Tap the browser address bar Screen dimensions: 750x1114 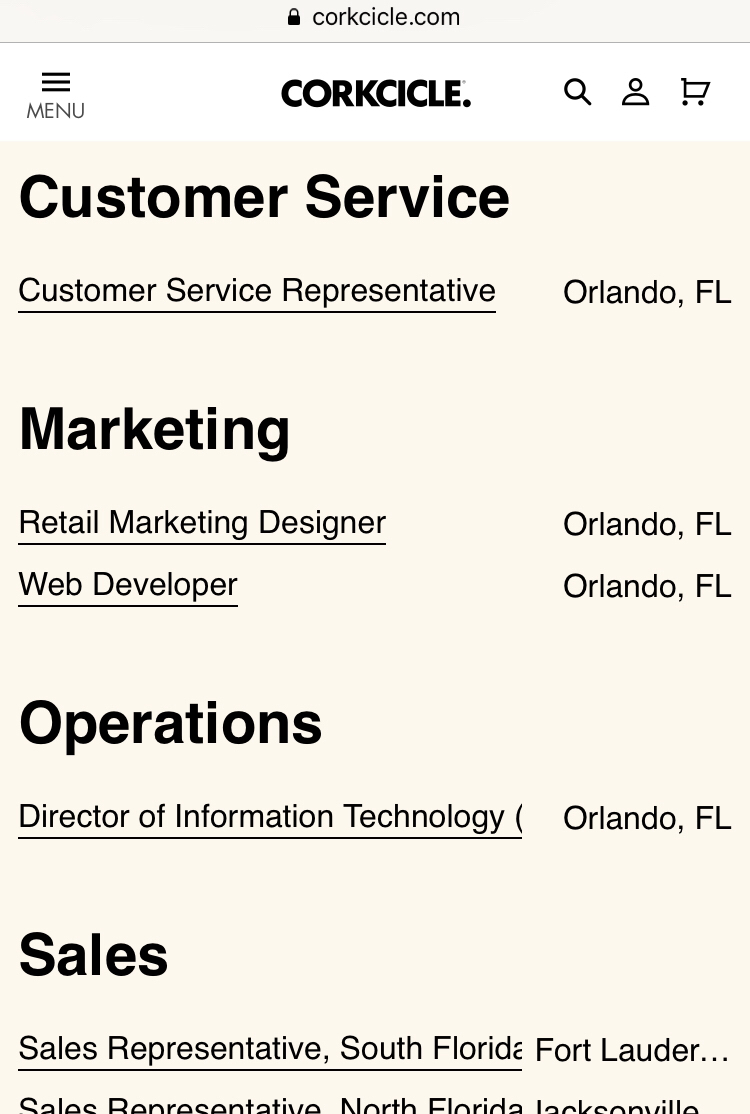coord(375,17)
